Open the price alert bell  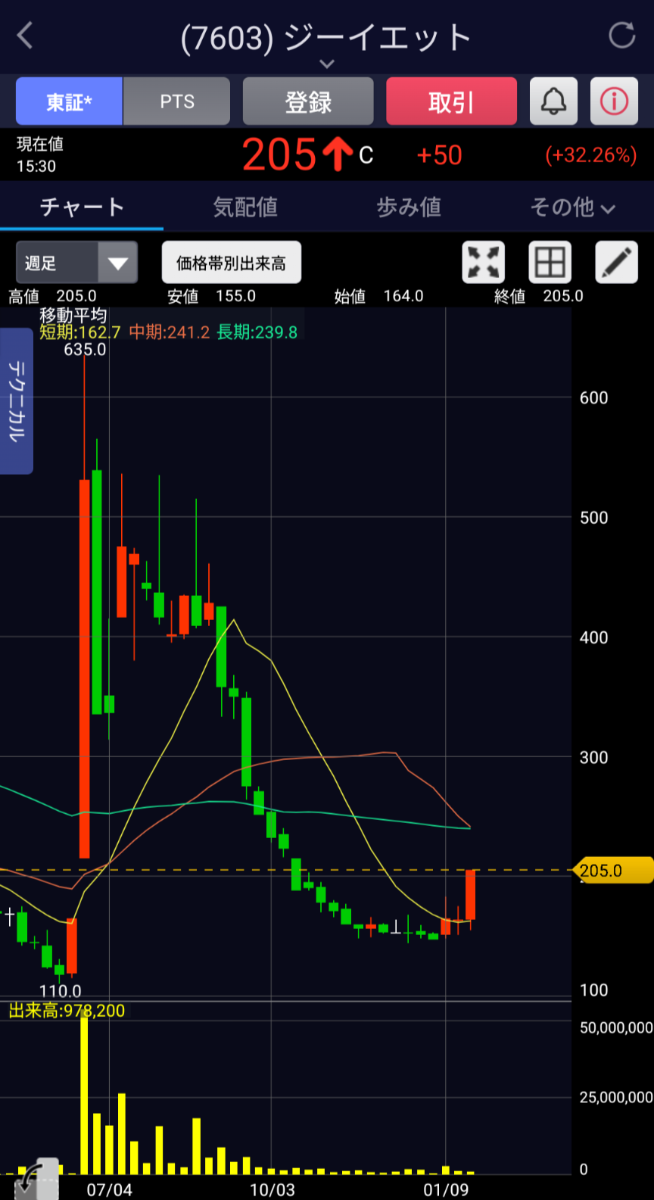[553, 102]
